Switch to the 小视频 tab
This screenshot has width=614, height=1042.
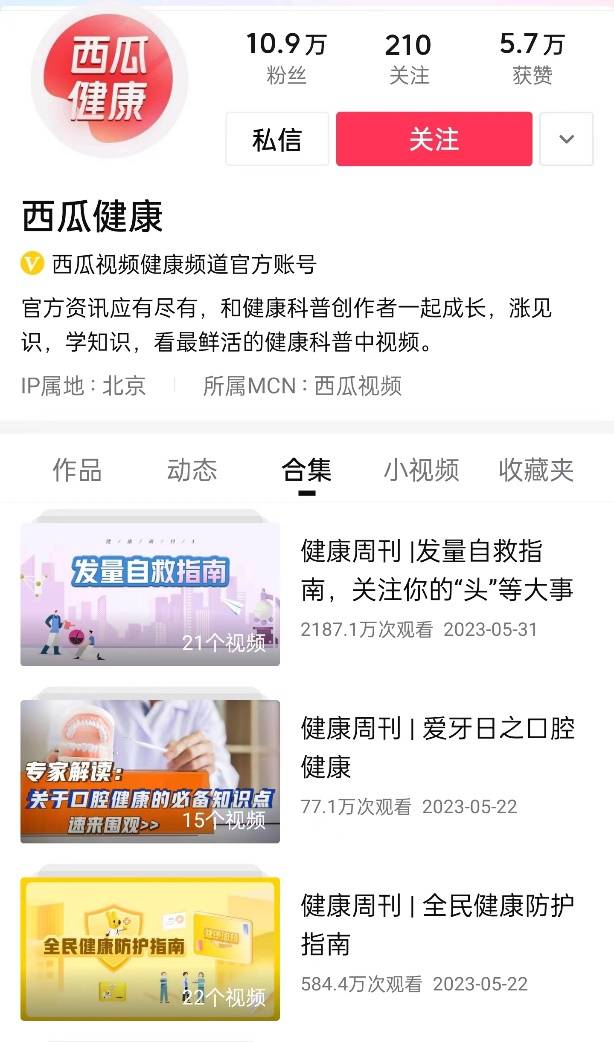coord(421,470)
